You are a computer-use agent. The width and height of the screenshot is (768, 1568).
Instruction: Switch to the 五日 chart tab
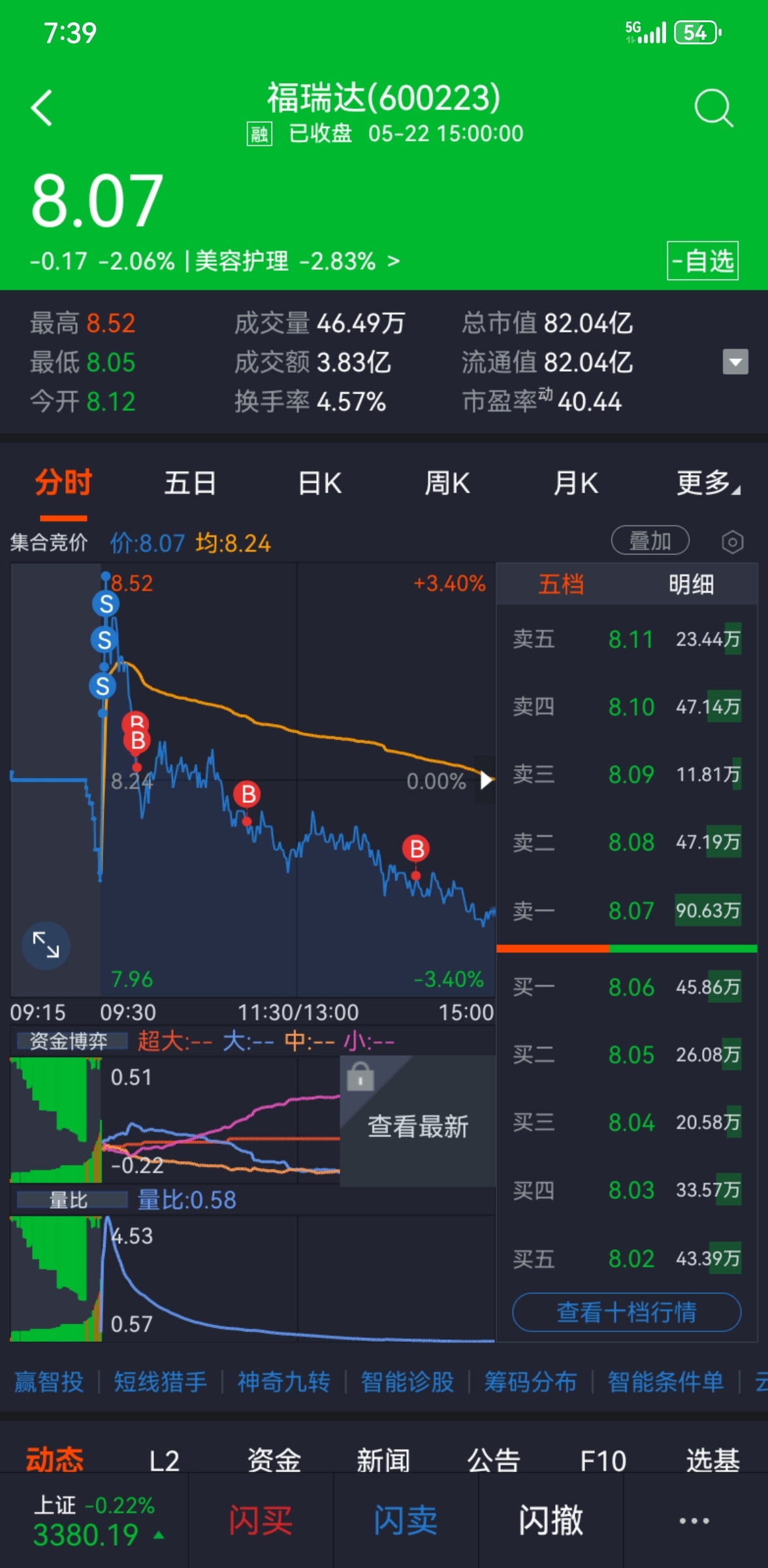[x=190, y=483]
